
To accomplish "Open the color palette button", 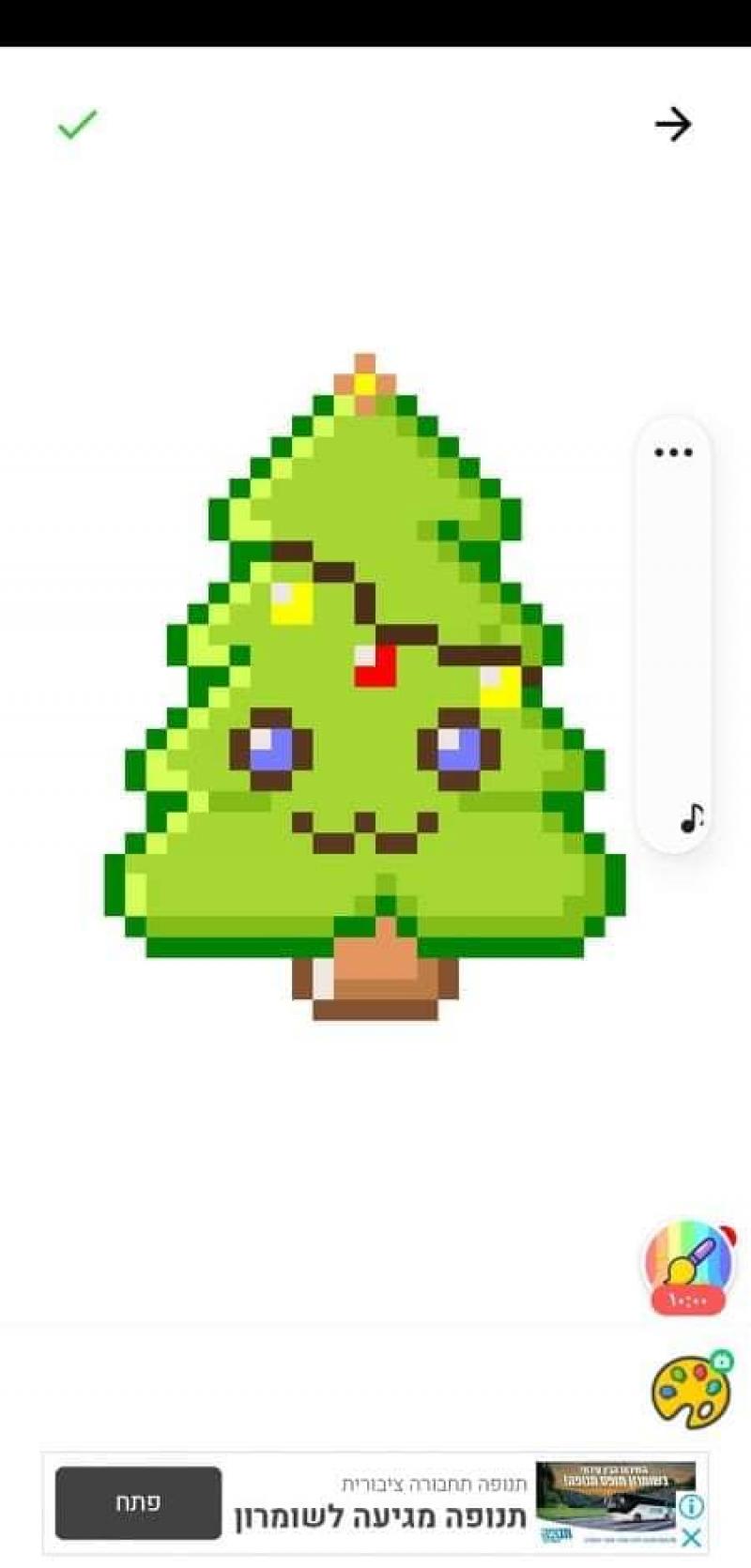I will point(692,1391).
